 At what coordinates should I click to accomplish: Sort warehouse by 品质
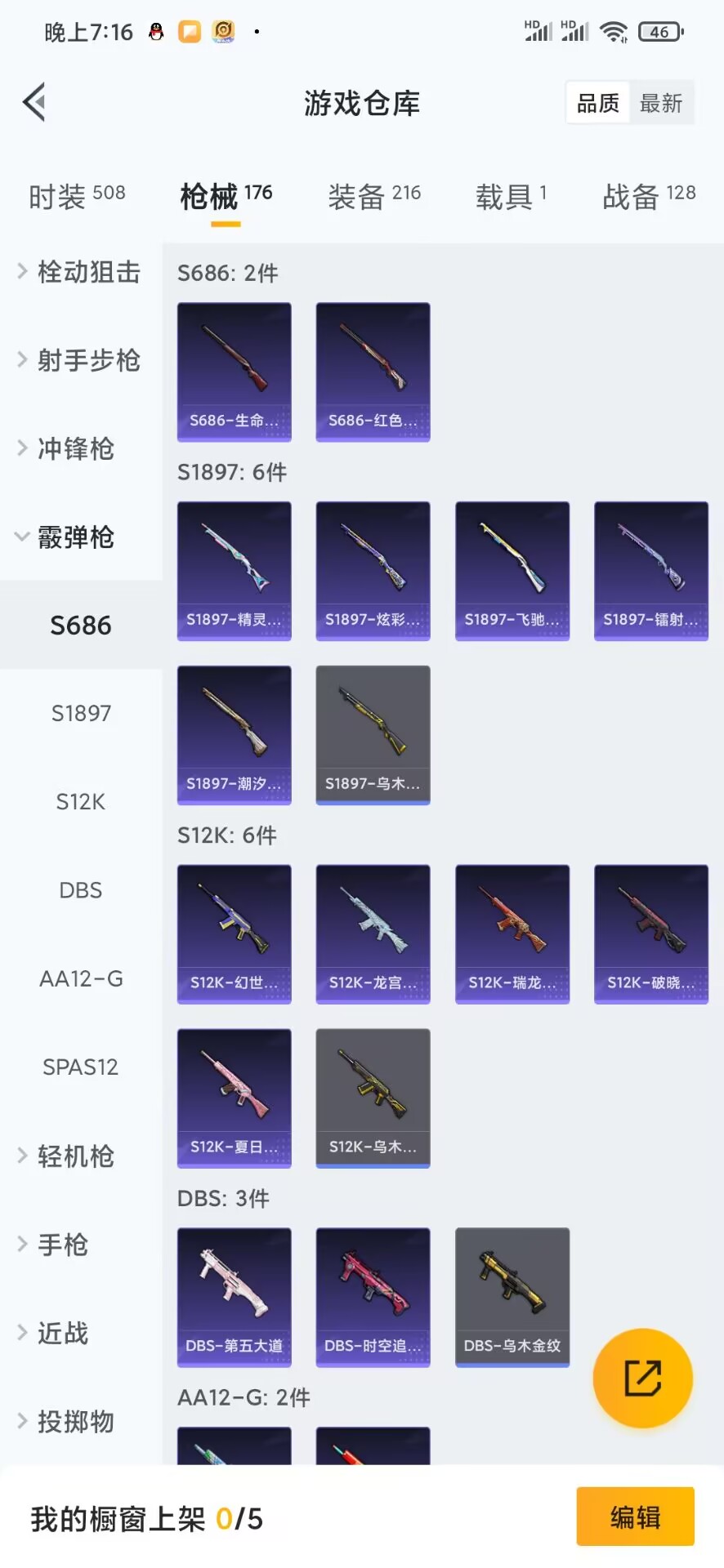(598, 103)
